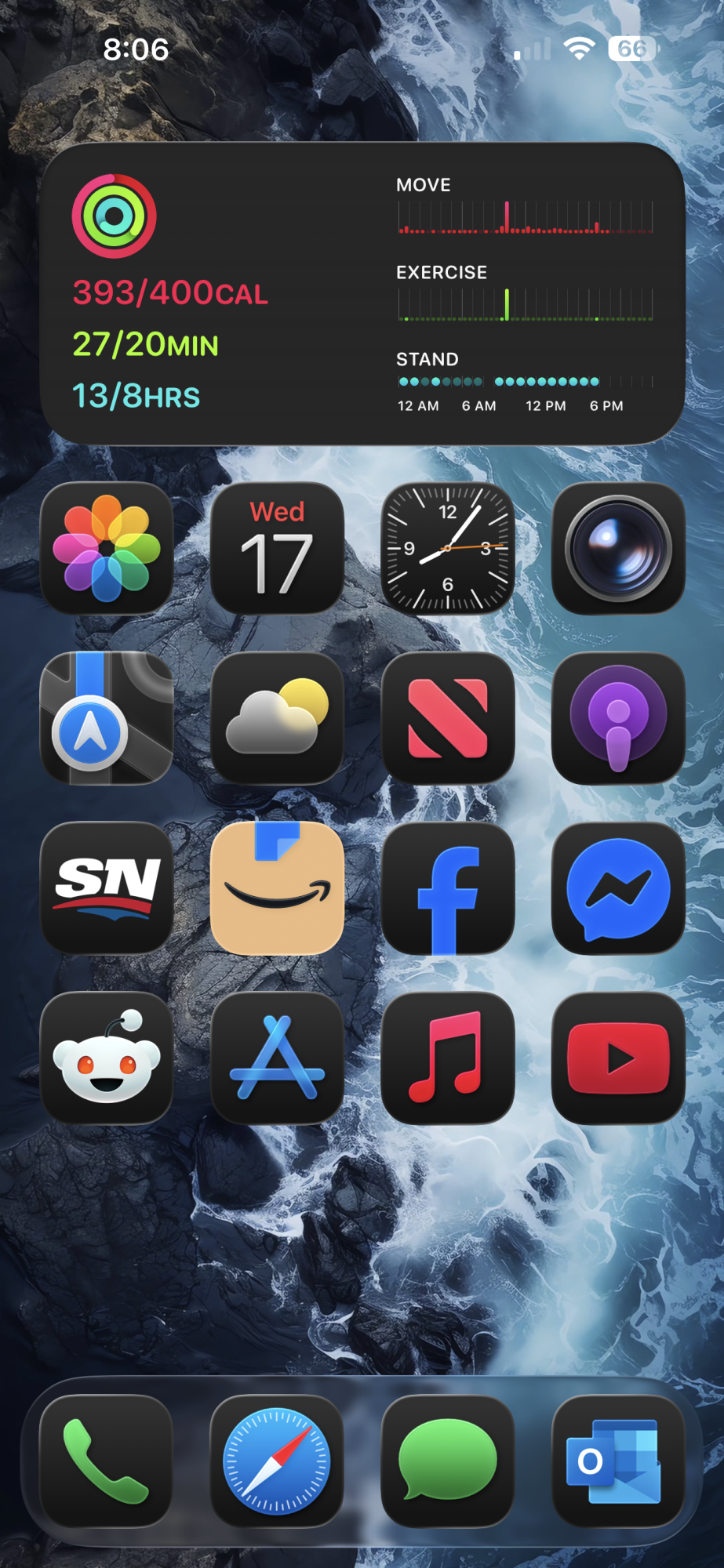Launch the Reddit app
Viewport: 724px width, 1568px height.
pyautogui.click(x=107, y=1058)
